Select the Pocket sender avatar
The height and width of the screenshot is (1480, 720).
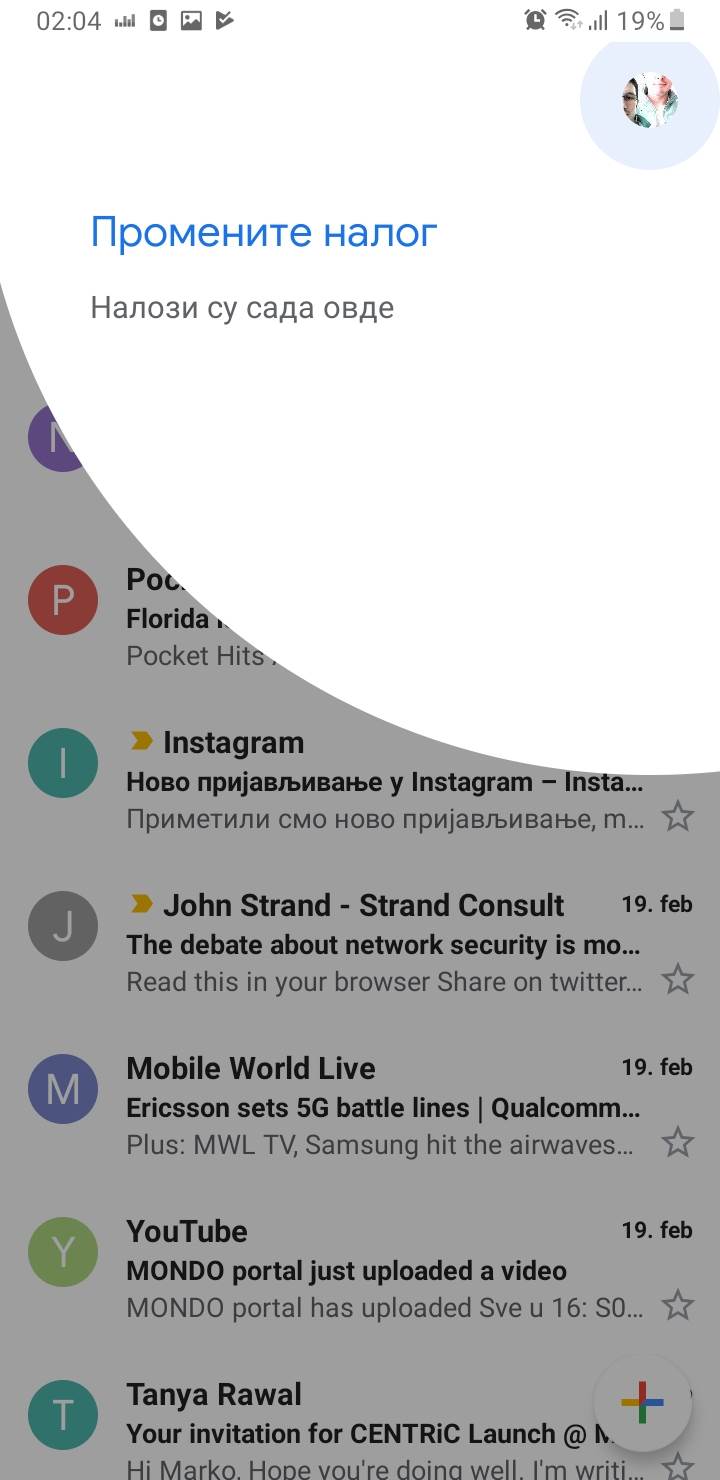[63, 600]
